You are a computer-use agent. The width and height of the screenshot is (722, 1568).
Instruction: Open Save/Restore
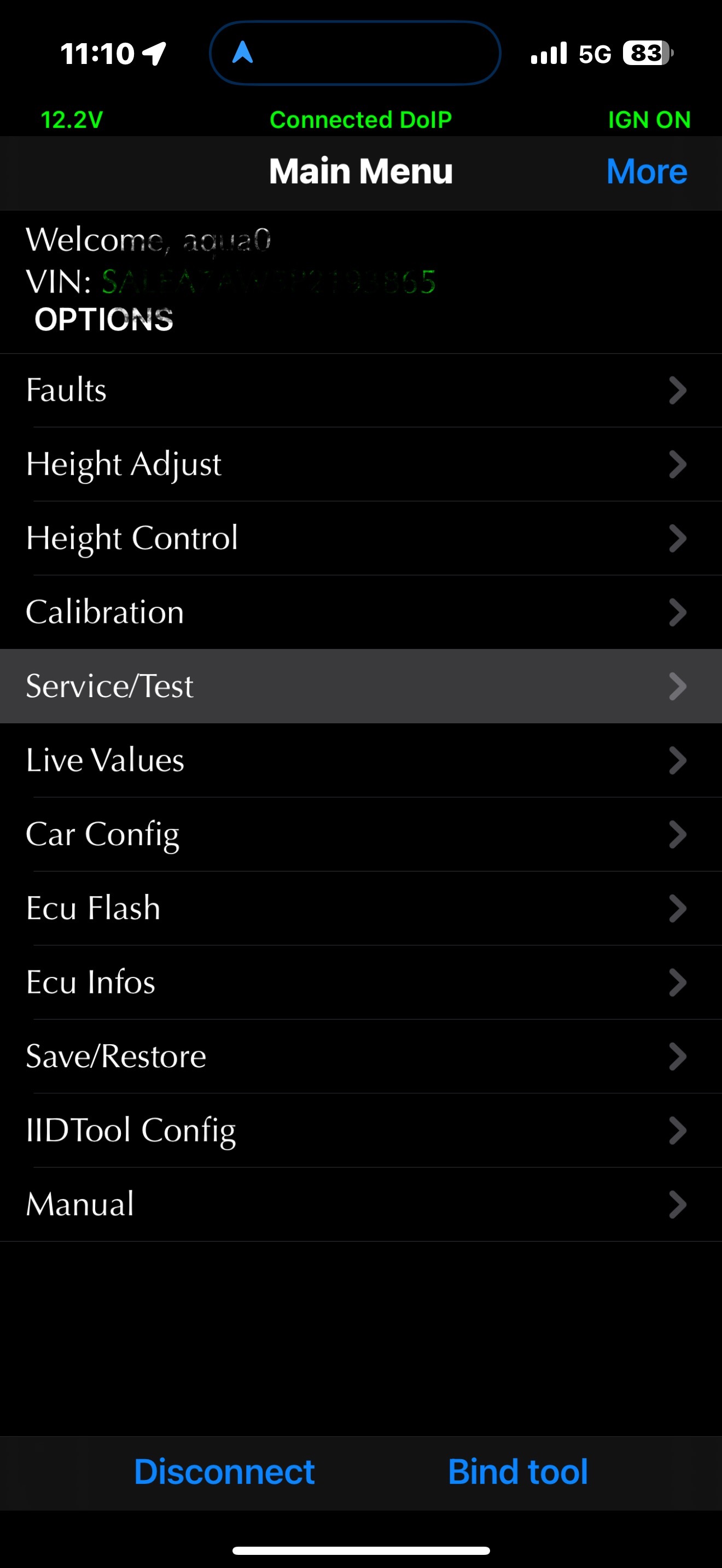pos(361,1056)
